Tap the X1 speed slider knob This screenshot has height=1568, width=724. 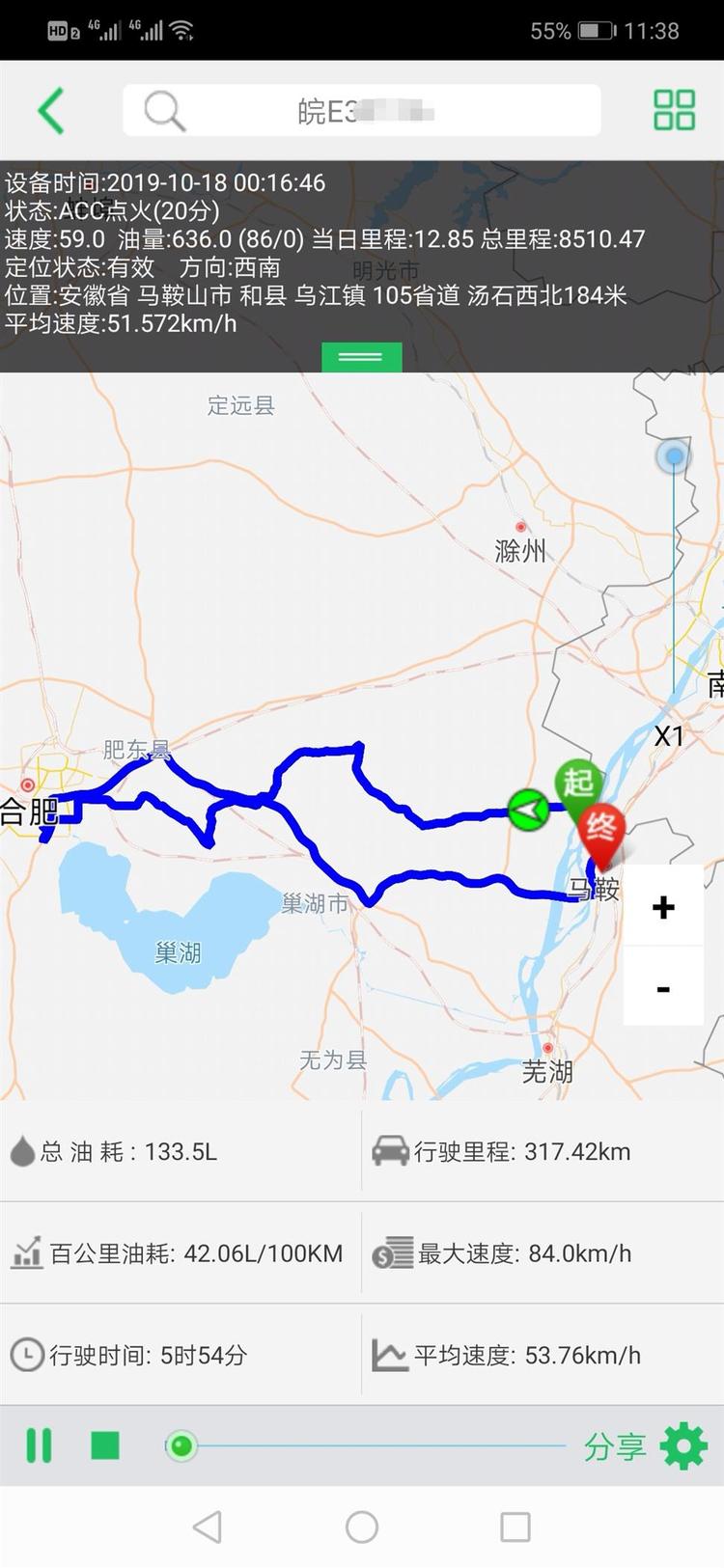[x=673, y=456]
